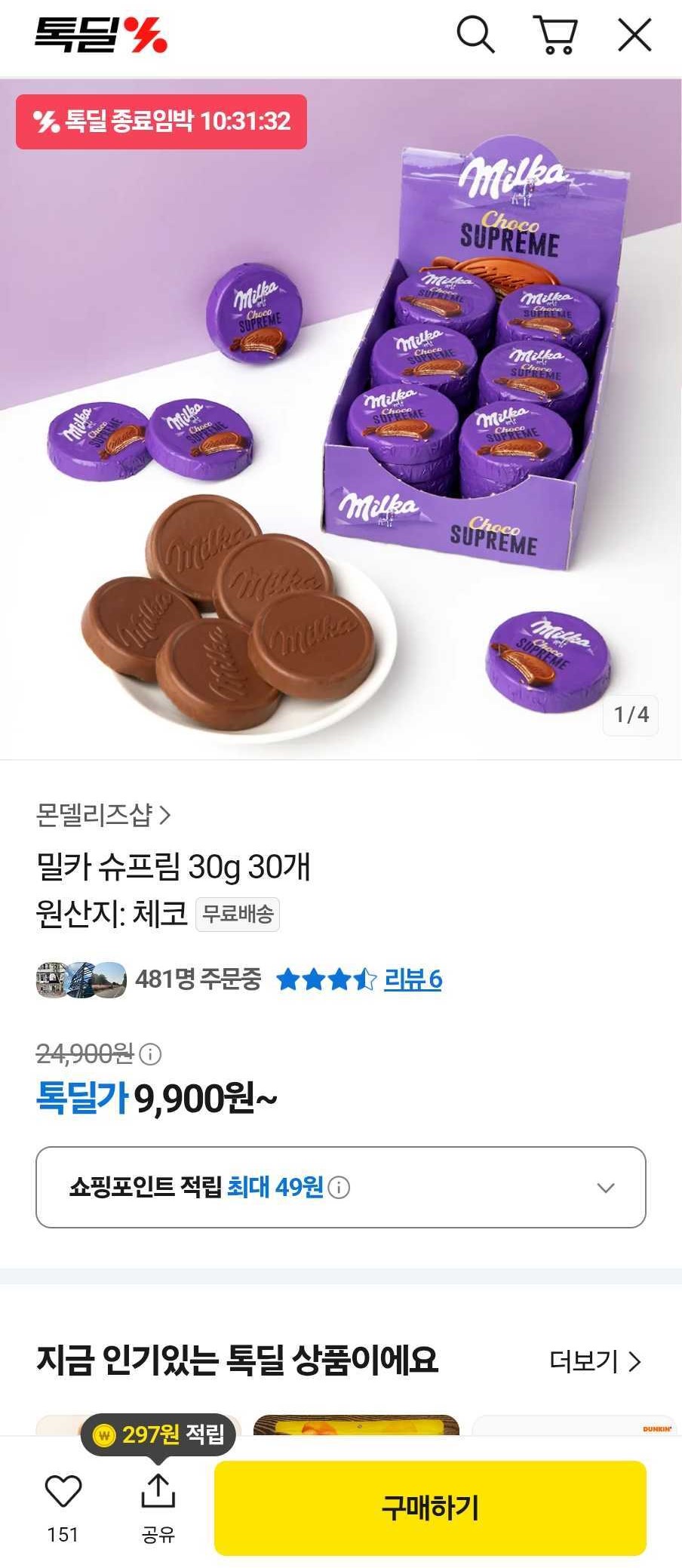Open the 몬델리즈샵 store link

[103, 815]
